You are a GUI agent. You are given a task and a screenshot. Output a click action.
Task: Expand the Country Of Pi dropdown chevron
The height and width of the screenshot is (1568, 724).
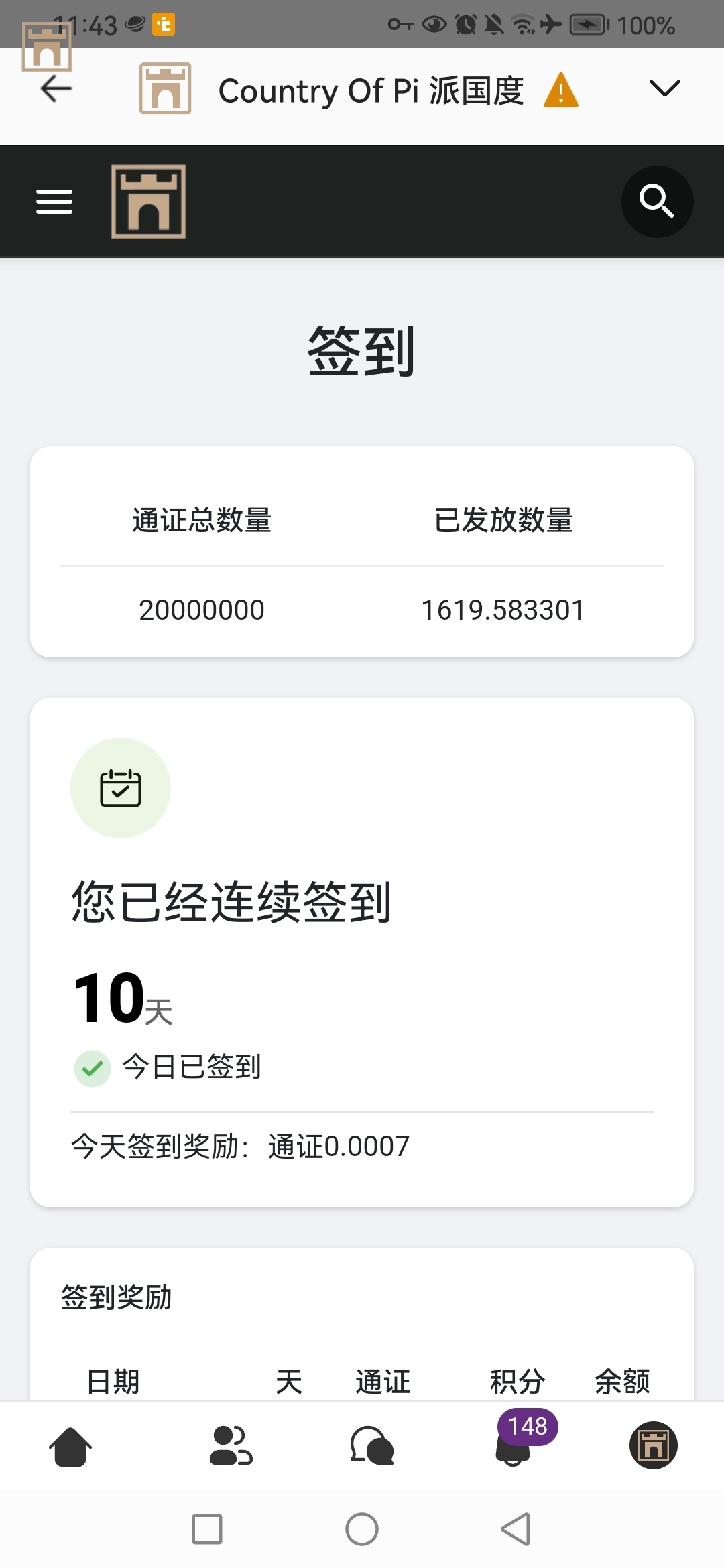[x=664, y=89]
